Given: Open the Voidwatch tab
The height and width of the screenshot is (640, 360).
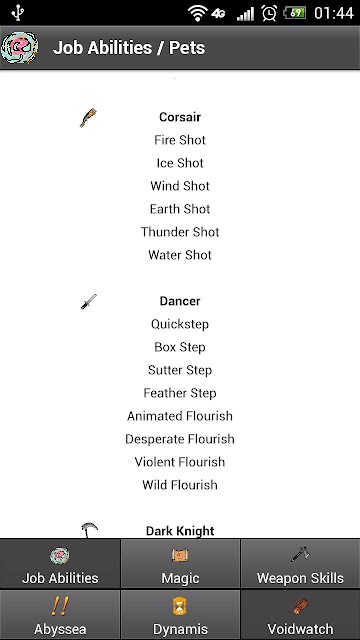Looking at the screenshot, I should (x=300, y=615).
